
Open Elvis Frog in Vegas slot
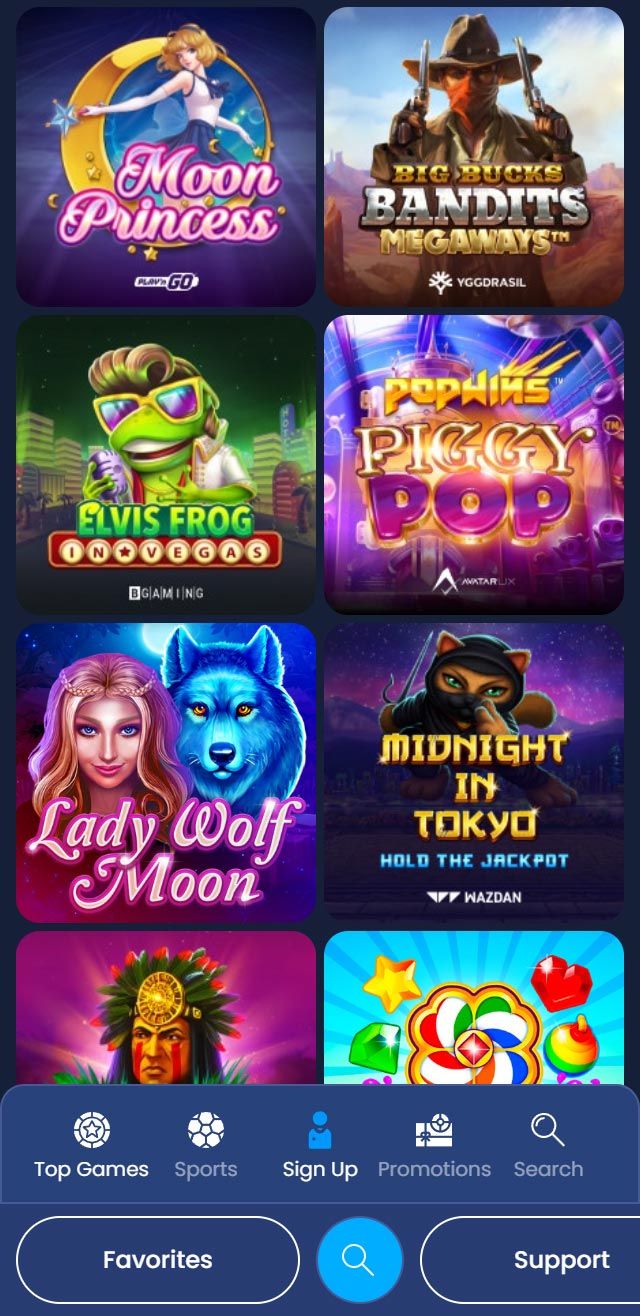pos(166,465)
